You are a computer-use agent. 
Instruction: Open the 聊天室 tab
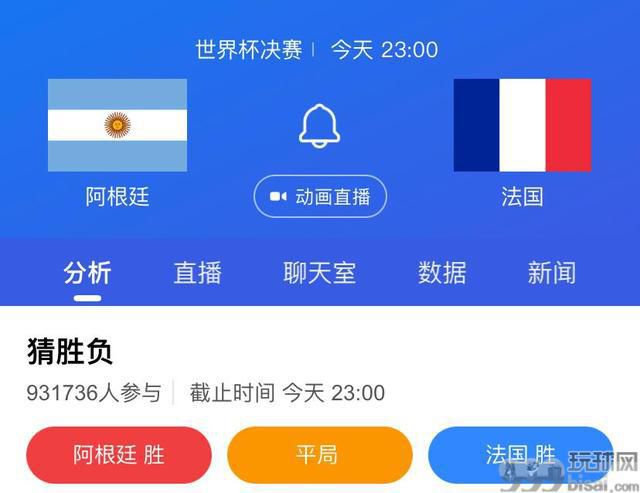coord(320,272)
